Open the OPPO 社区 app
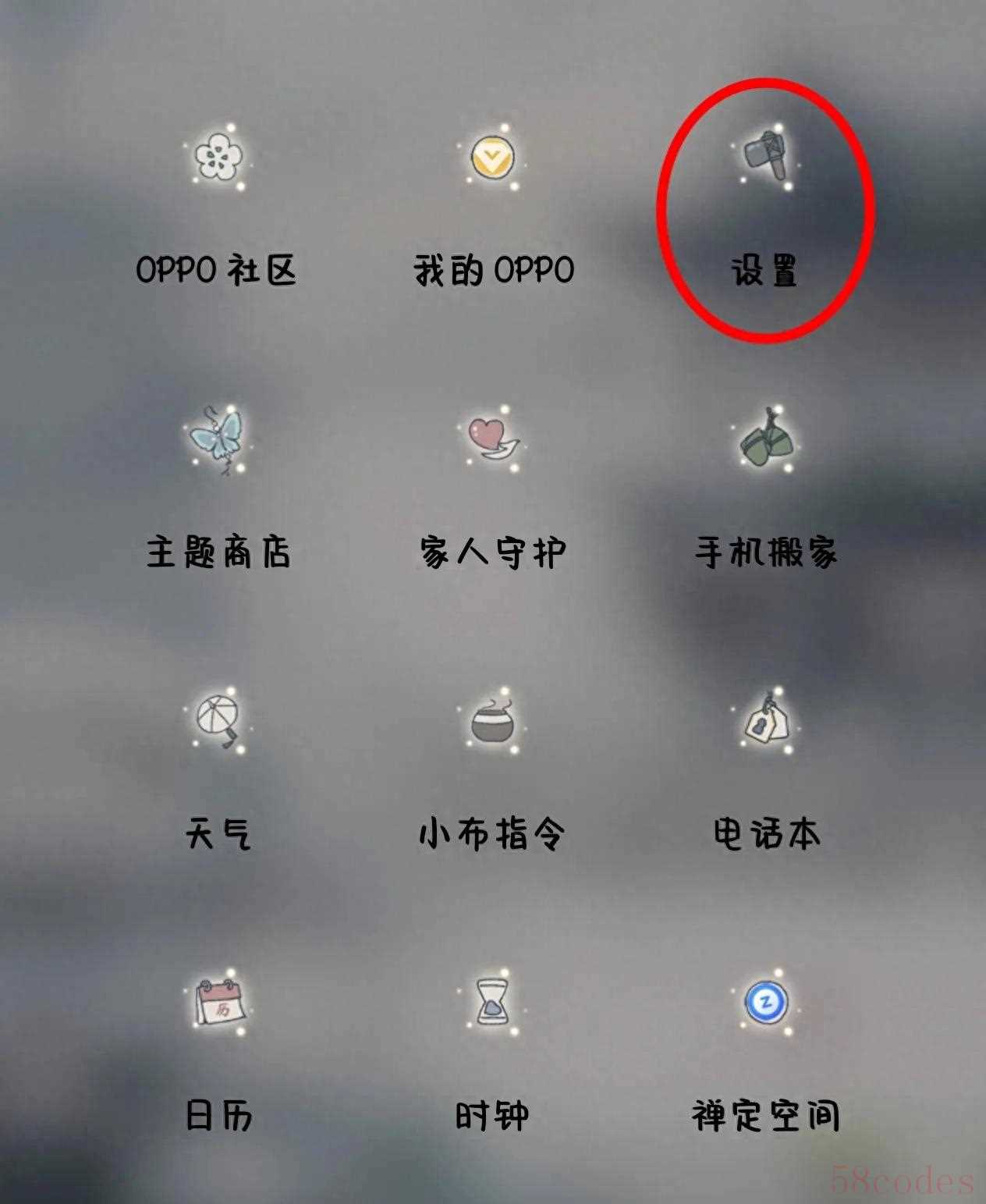The height and width of the screenshot is (1204, 986). [x=217, y=158]
